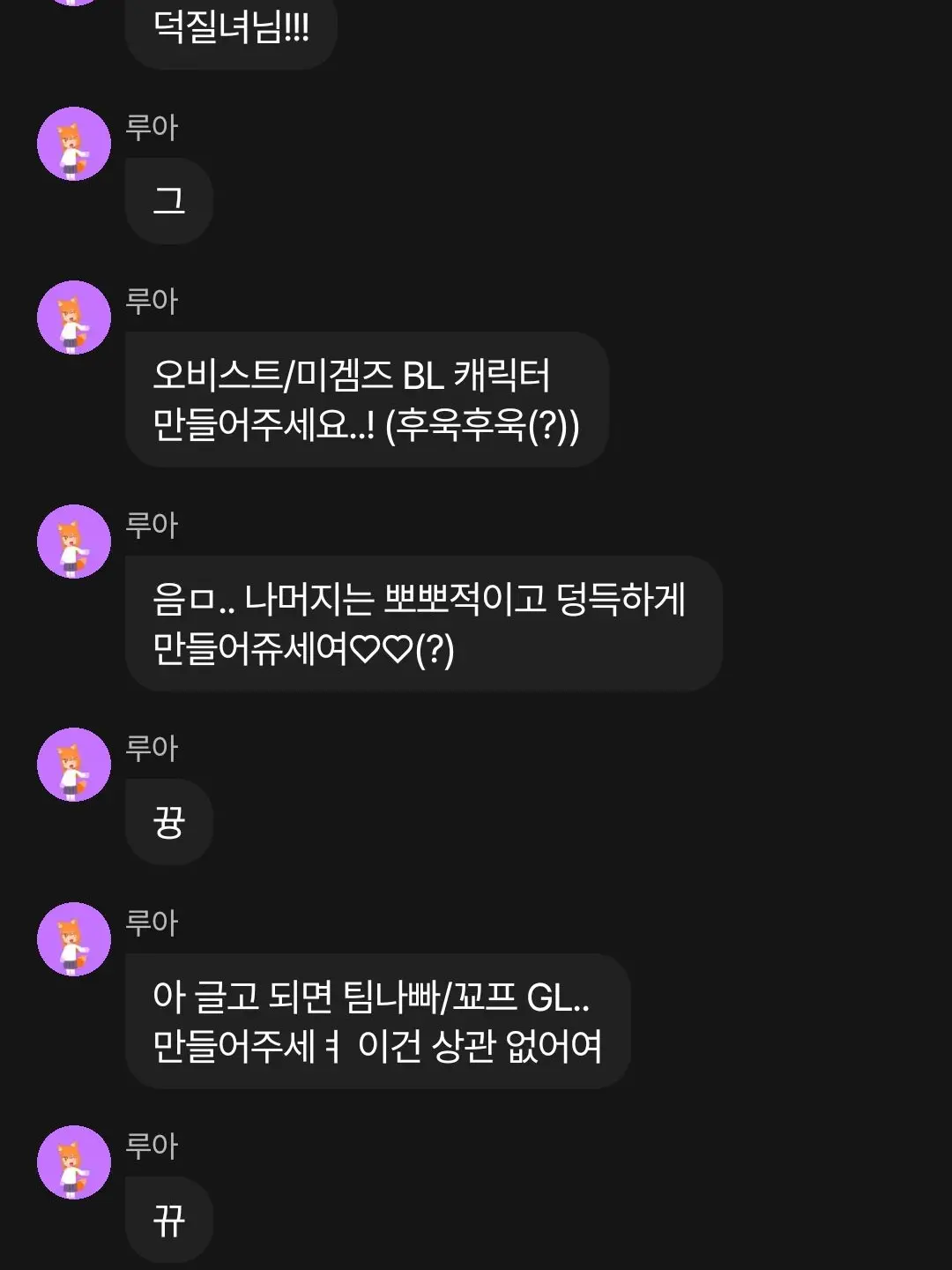Select the '끙' chat bubble
Screen dimensions: 952x1270
point(167,821)
